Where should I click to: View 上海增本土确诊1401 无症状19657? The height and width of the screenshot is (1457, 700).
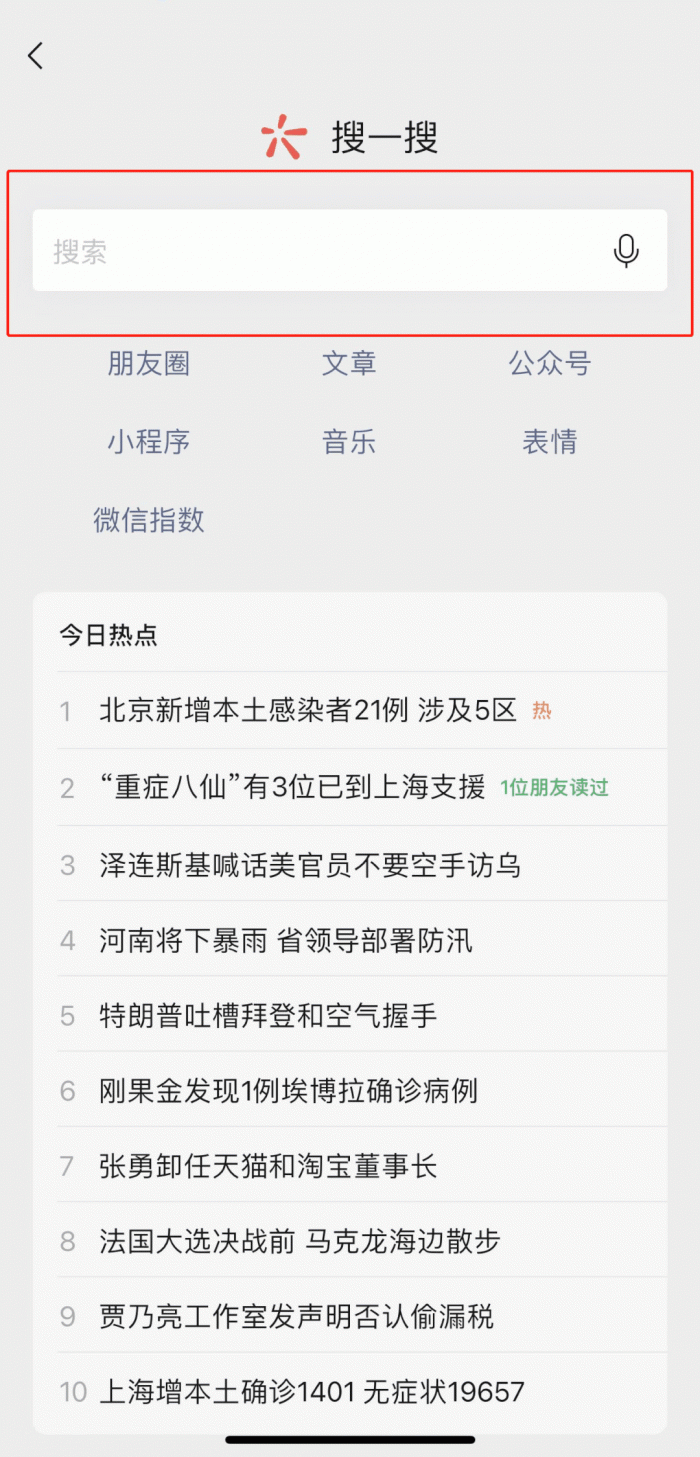[311, 1392]
